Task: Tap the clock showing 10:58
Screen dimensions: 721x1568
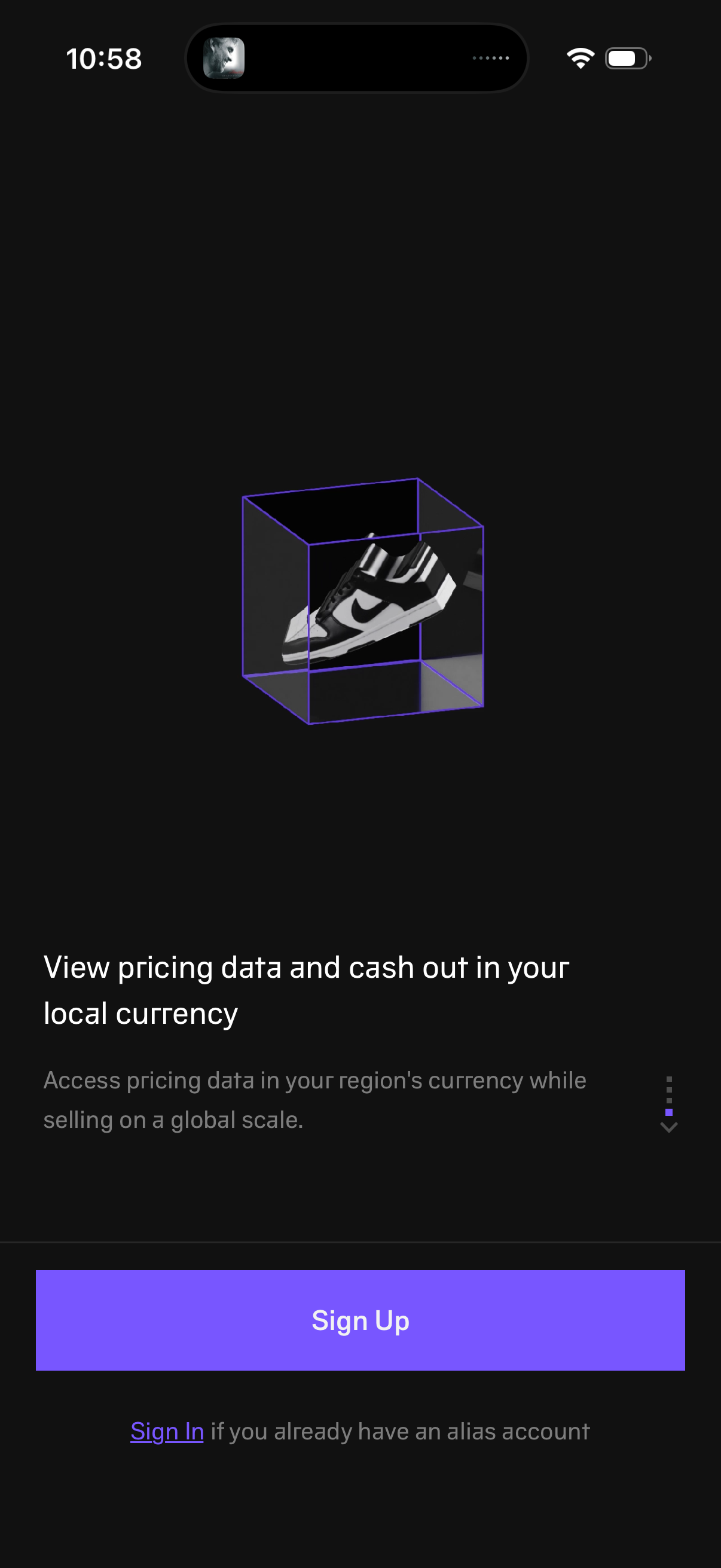Action: [x=104, y=58]
